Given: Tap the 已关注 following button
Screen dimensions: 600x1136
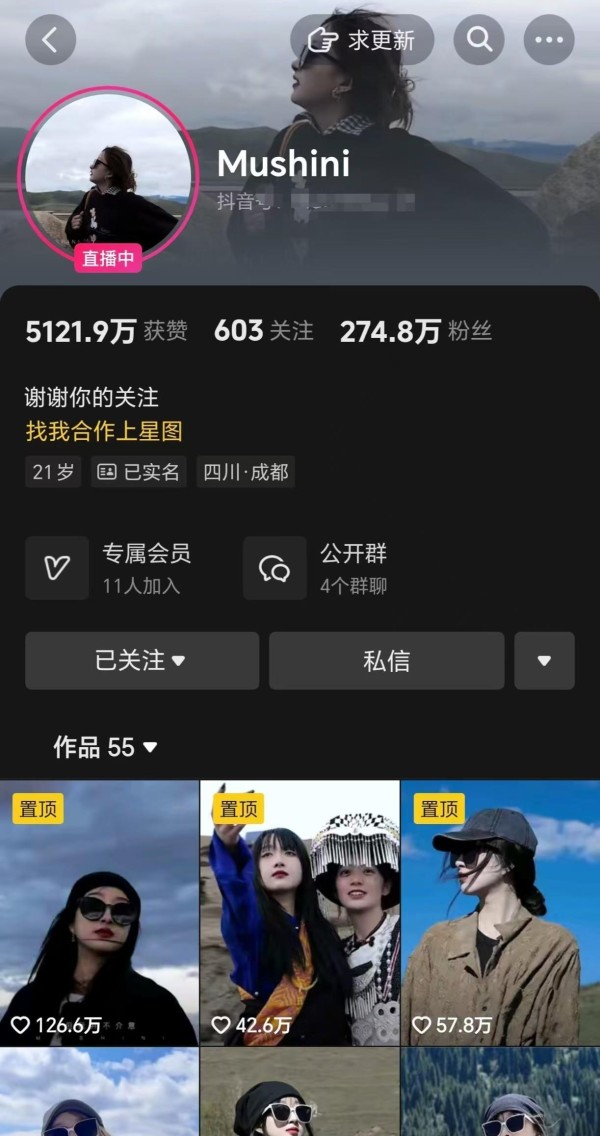Looking at the screenshot, I should pos(141,660).
